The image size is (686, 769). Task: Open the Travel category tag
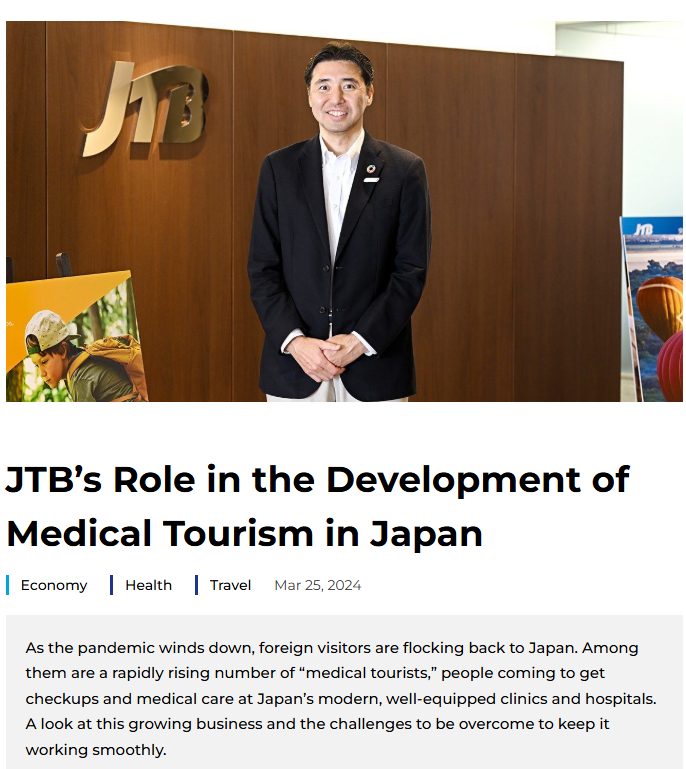click(x=230, y=585)
